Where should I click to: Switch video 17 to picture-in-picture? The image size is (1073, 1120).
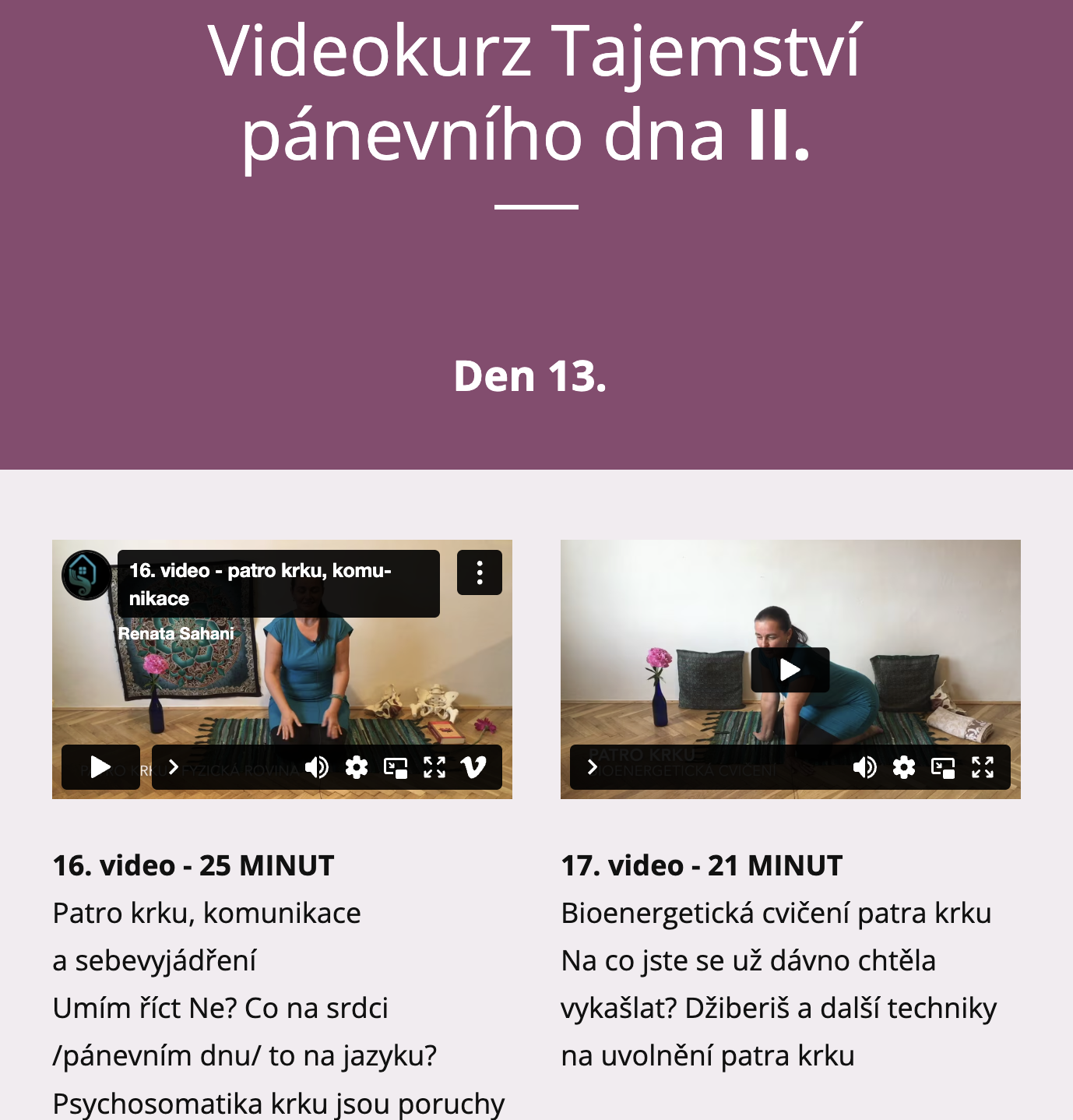coord(943,768)
